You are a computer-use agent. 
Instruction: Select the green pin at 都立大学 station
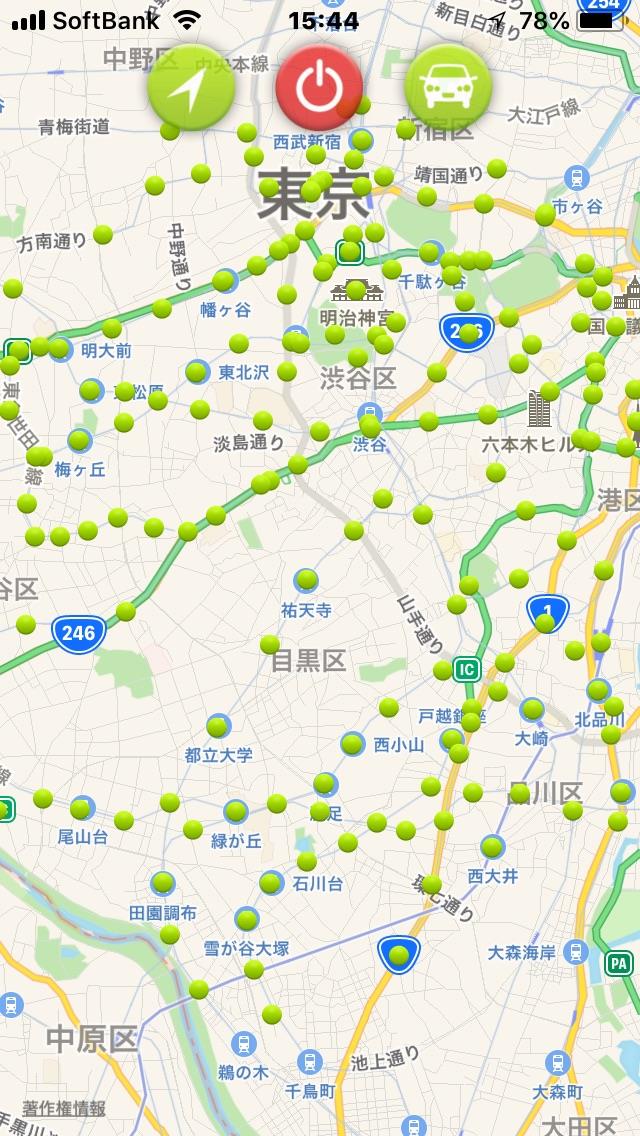pyautogui.click(x=217, y=727)
